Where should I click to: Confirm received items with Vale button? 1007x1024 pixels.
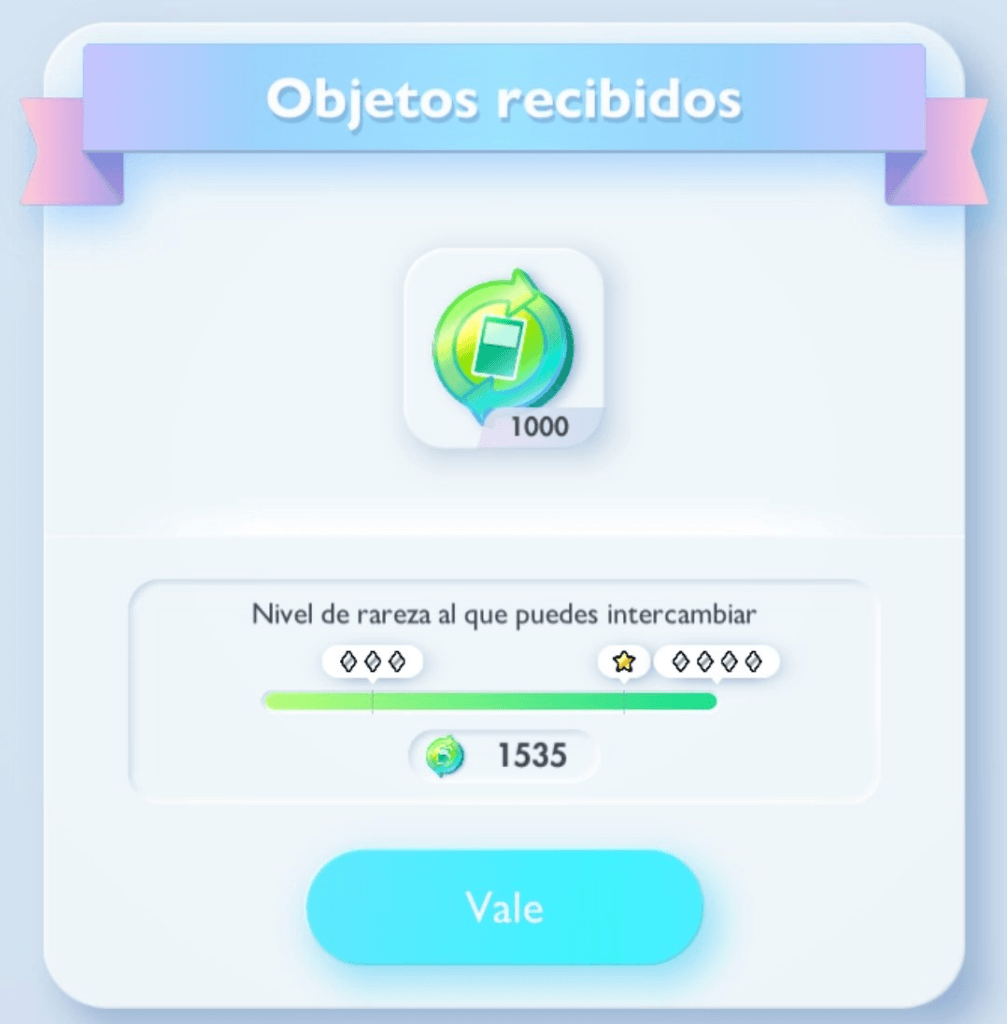click(504, 907)
